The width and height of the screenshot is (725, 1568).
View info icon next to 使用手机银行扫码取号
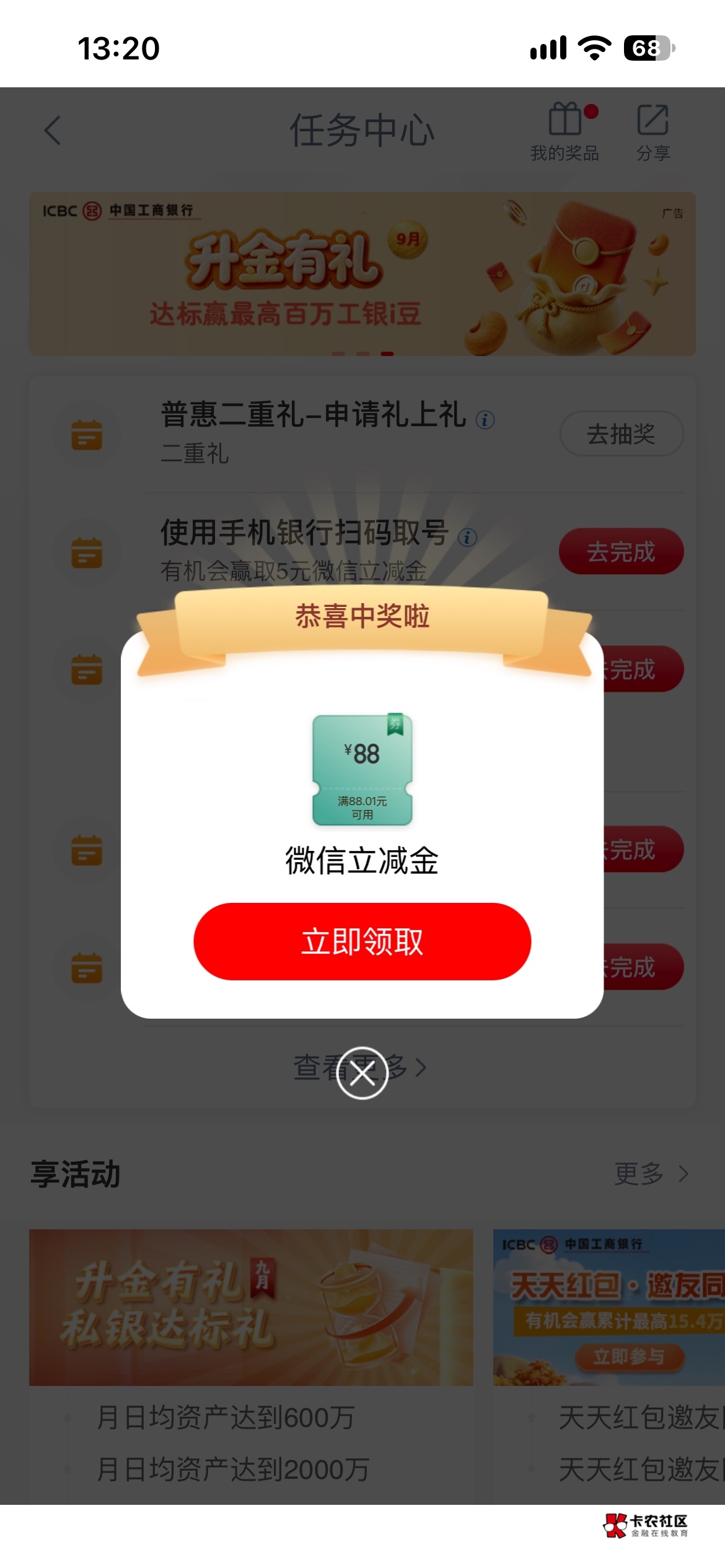pos(467,537)
